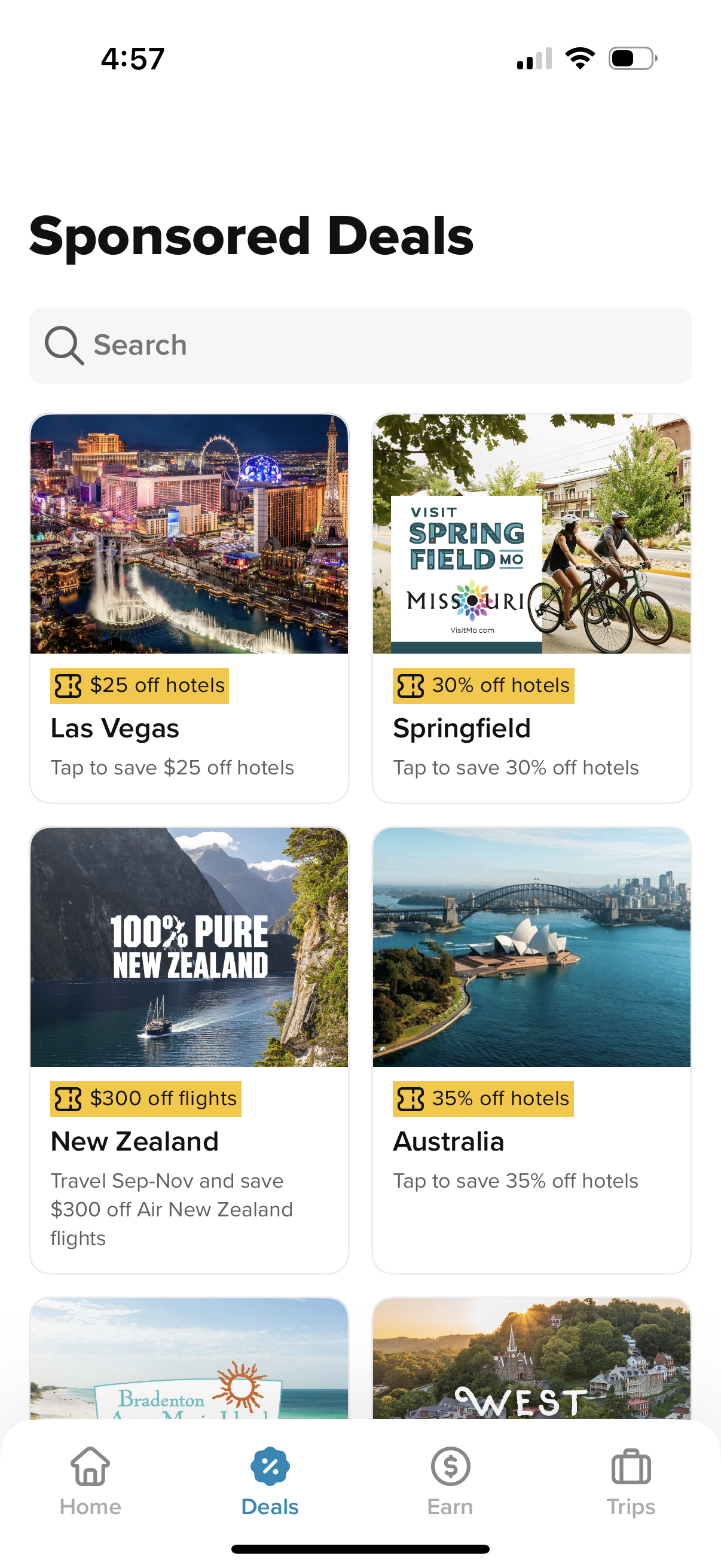Open the Bradenton deal card
The height and width of the screenshot is (1568, 721).
(x=188, y=1359)
